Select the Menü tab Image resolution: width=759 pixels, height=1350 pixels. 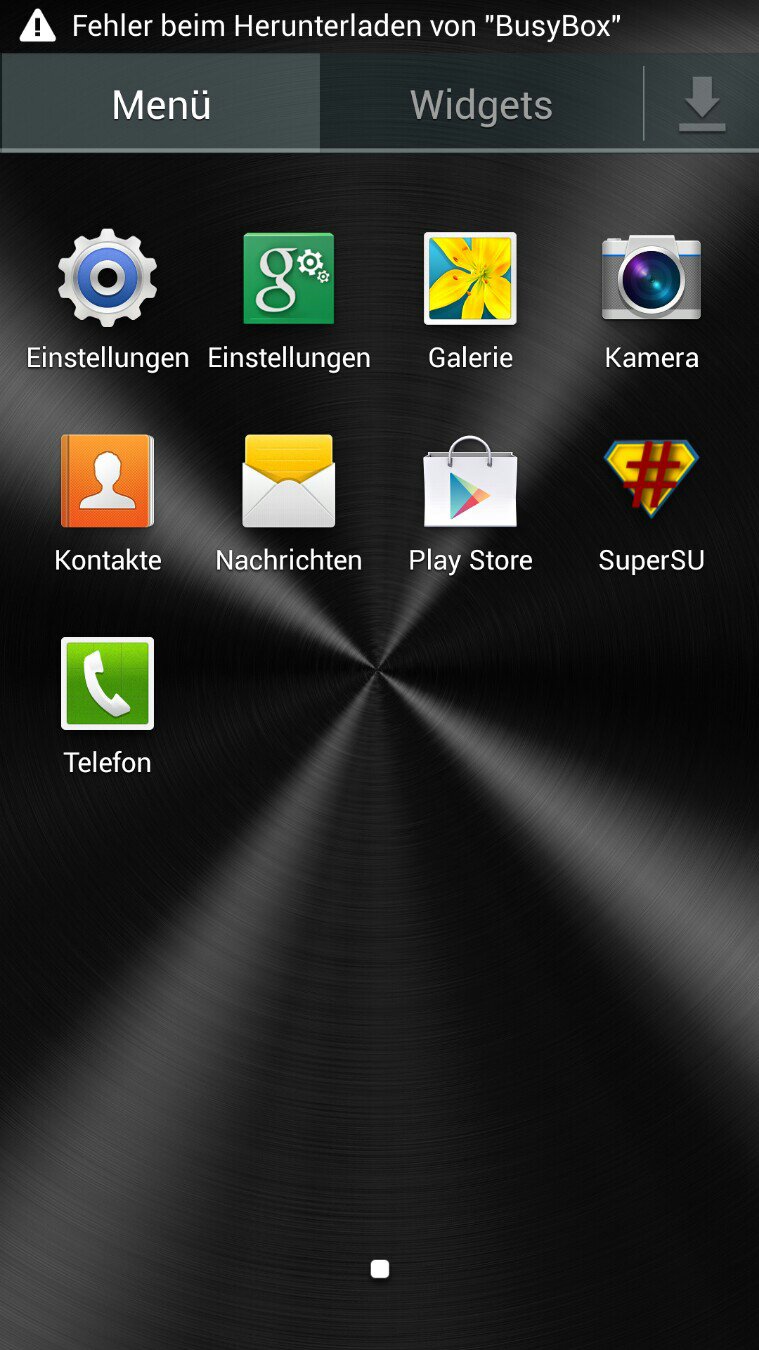[161, 104]
